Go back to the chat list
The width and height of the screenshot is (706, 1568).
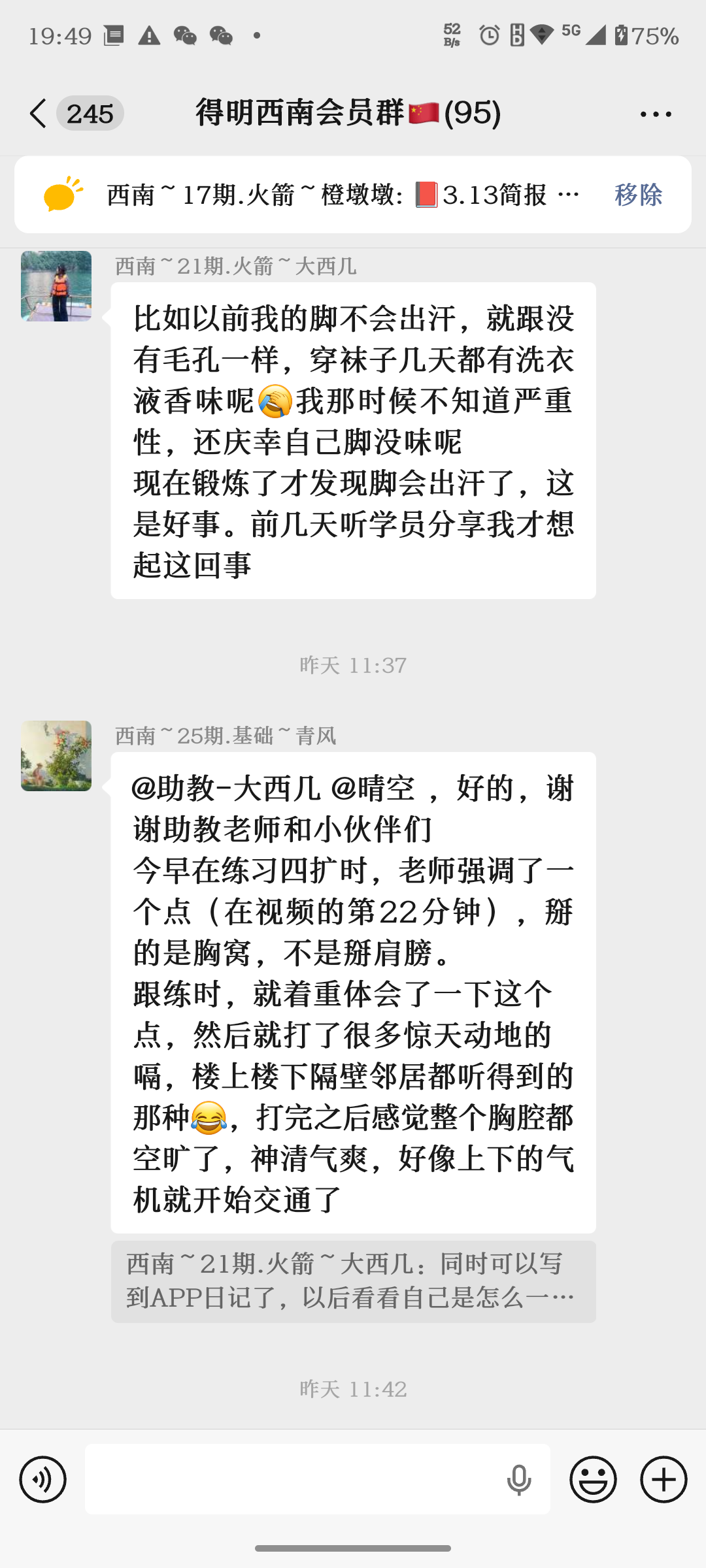pyautogui.click(x=39, y=114)
